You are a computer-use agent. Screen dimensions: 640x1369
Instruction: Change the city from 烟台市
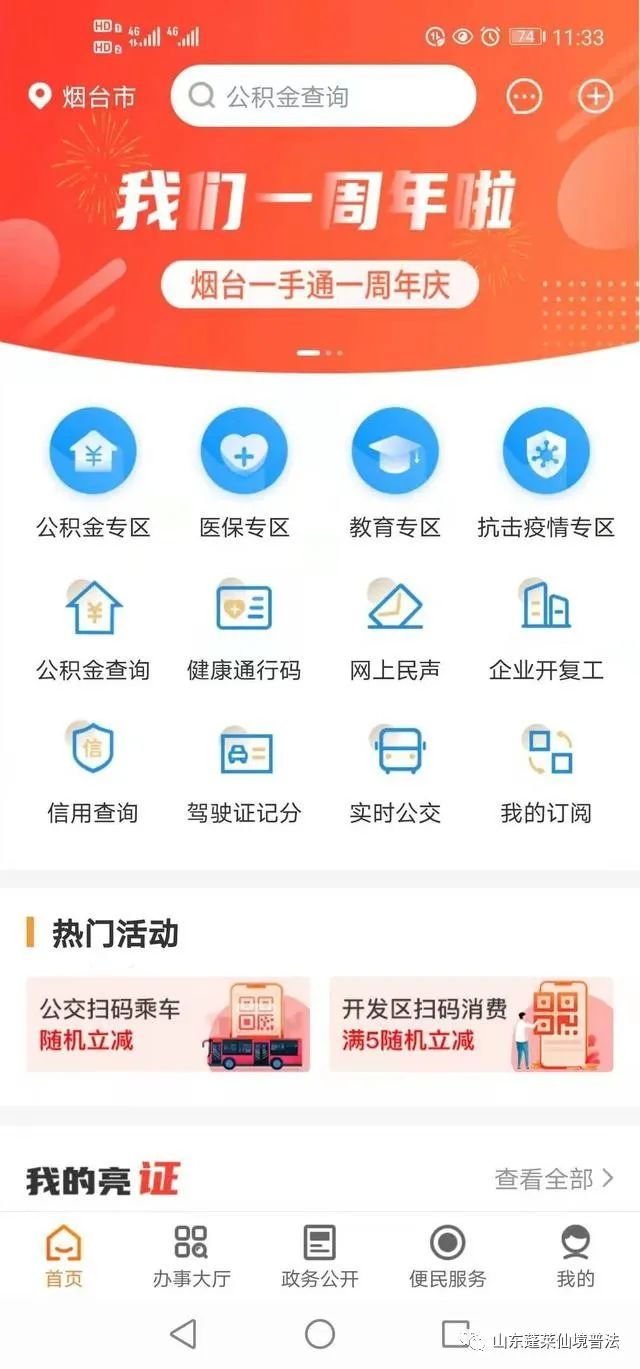tap(82, 97)
